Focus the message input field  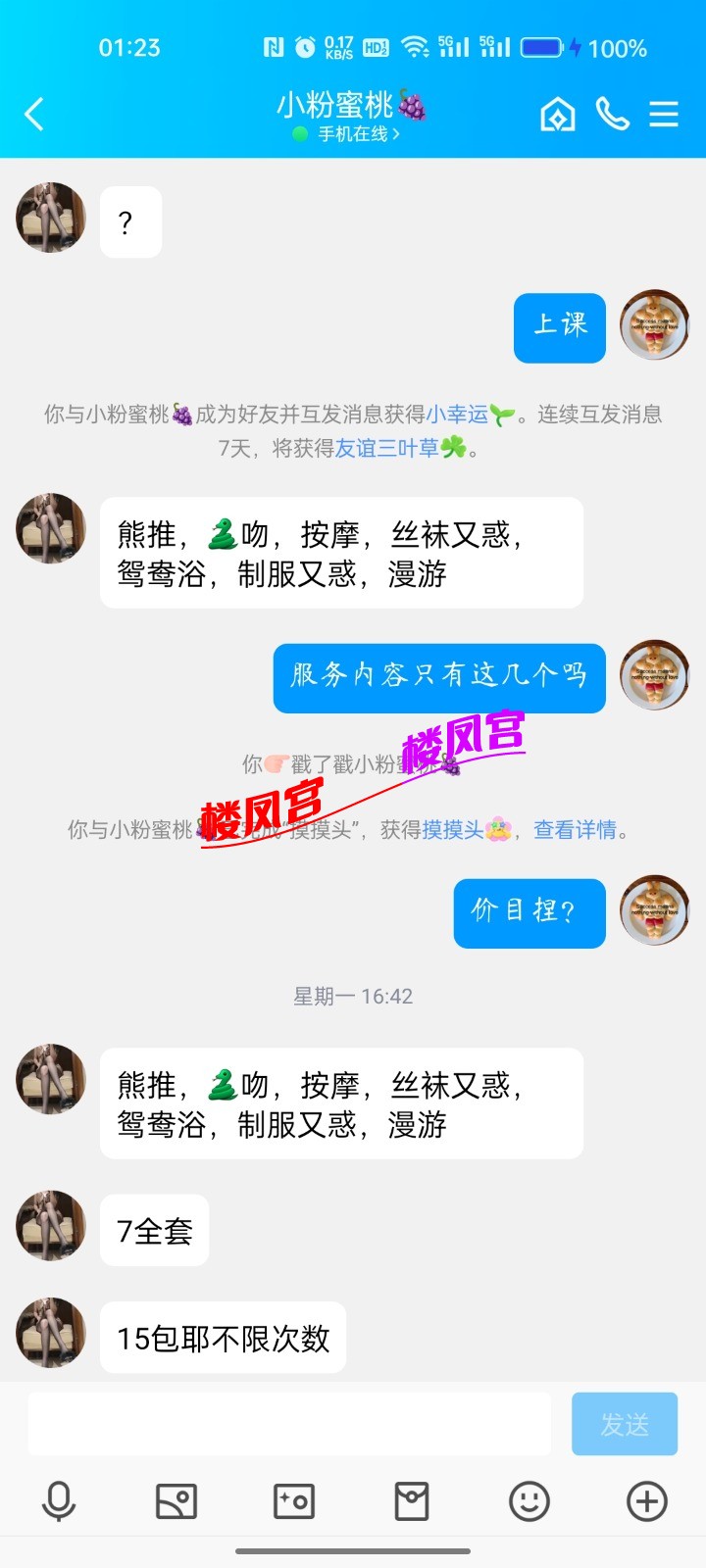289,1424
